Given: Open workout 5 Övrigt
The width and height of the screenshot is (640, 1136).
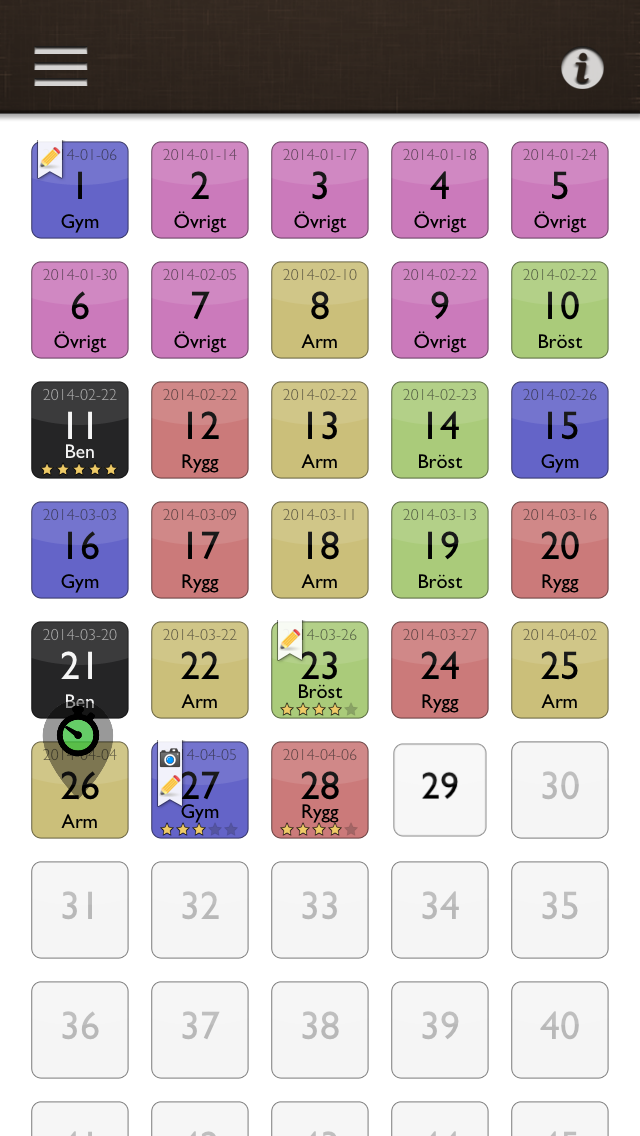Looking at the screenshot, I should [560, 190].
